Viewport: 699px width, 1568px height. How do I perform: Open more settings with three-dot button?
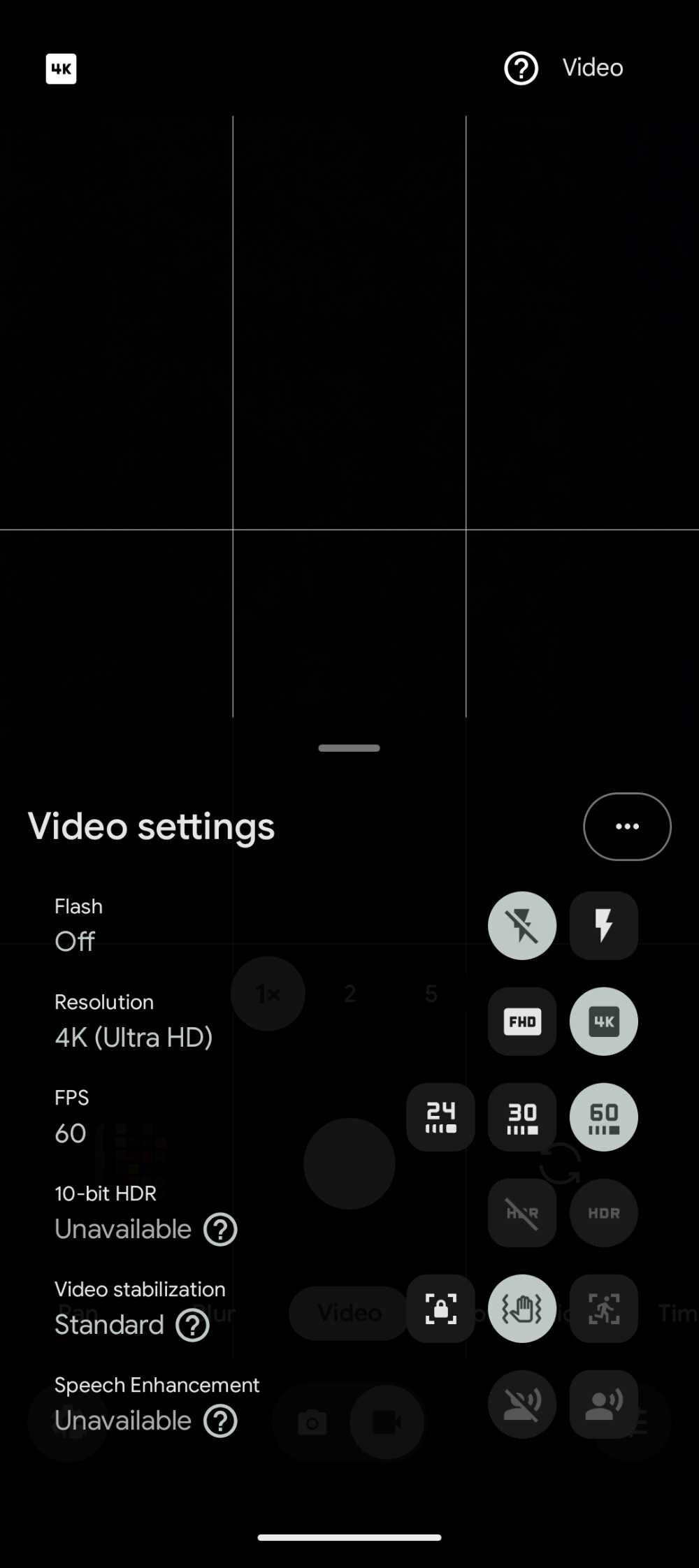(x=627, y=826)
